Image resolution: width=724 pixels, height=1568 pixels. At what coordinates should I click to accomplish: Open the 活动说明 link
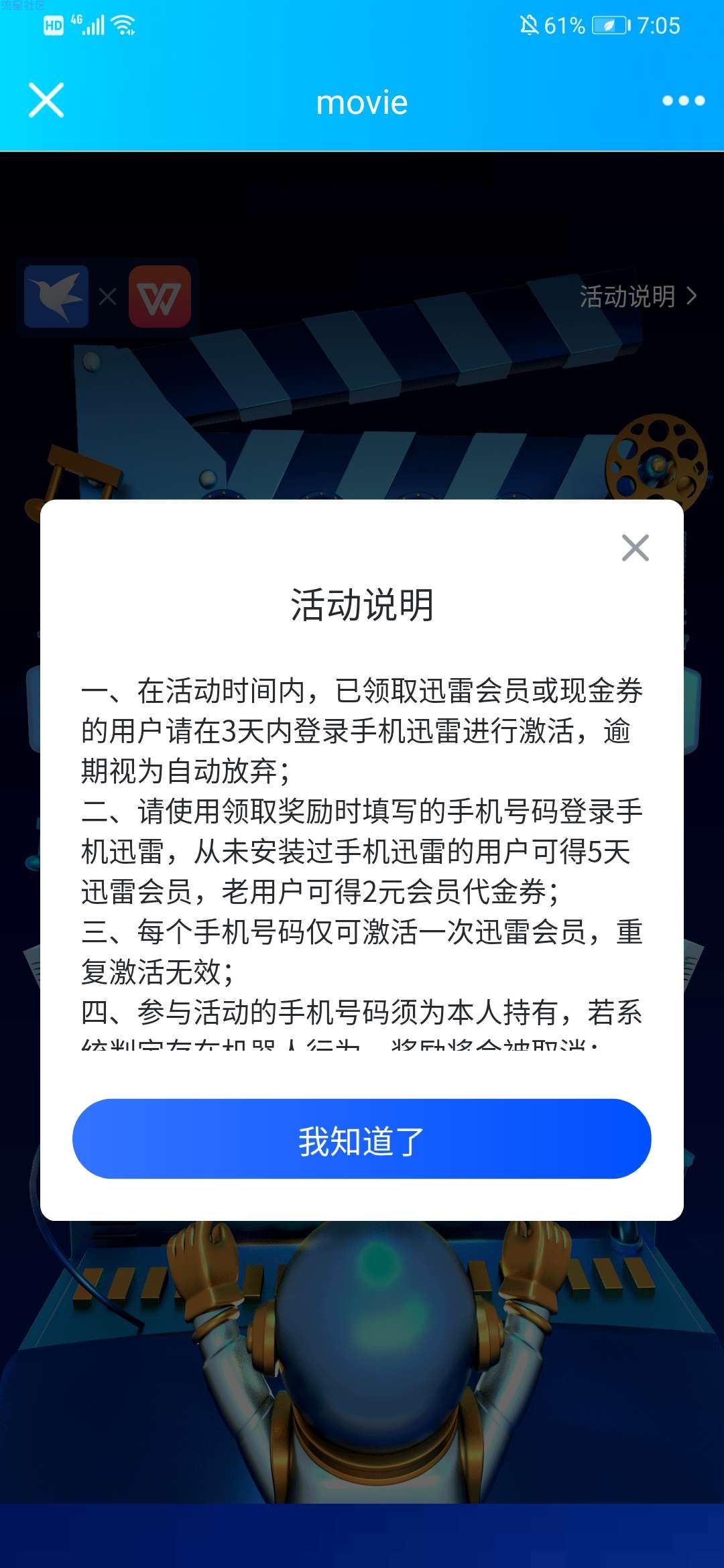tap(638, 296)
